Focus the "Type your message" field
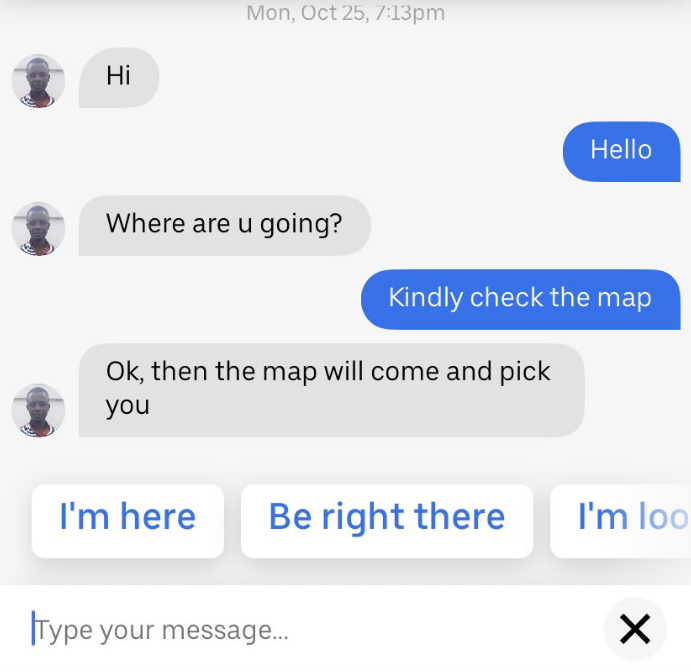 point(300,630)
